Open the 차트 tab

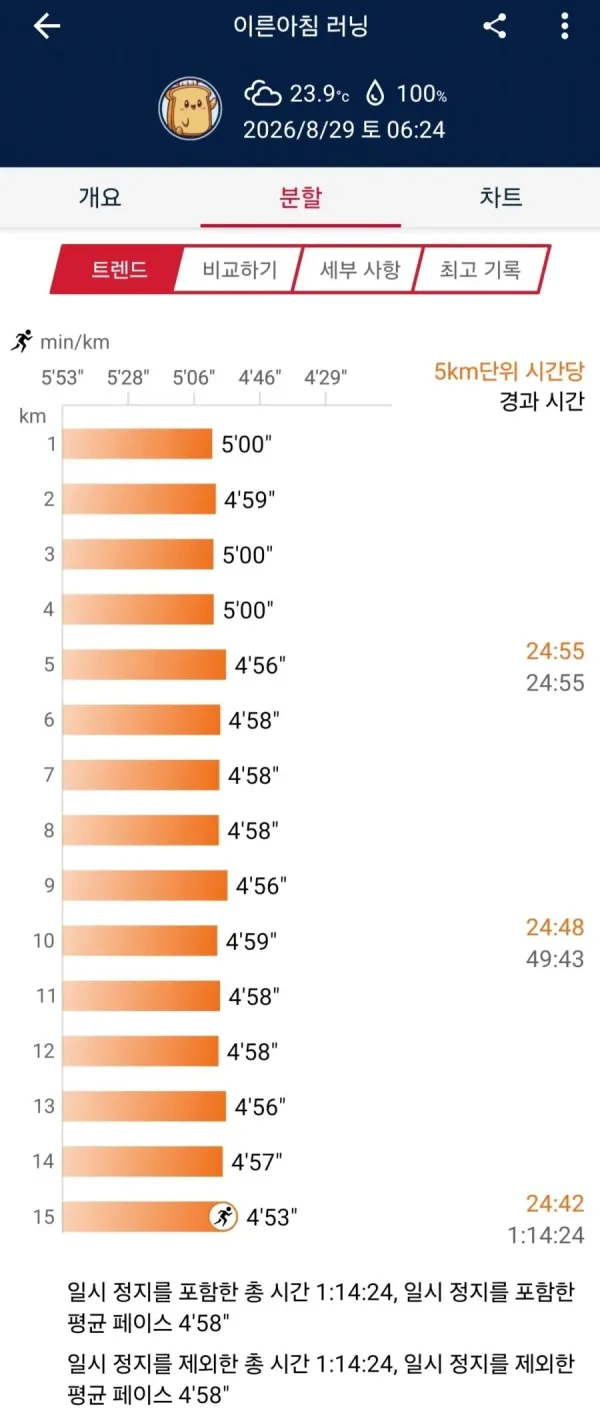[x=500, y=197]
